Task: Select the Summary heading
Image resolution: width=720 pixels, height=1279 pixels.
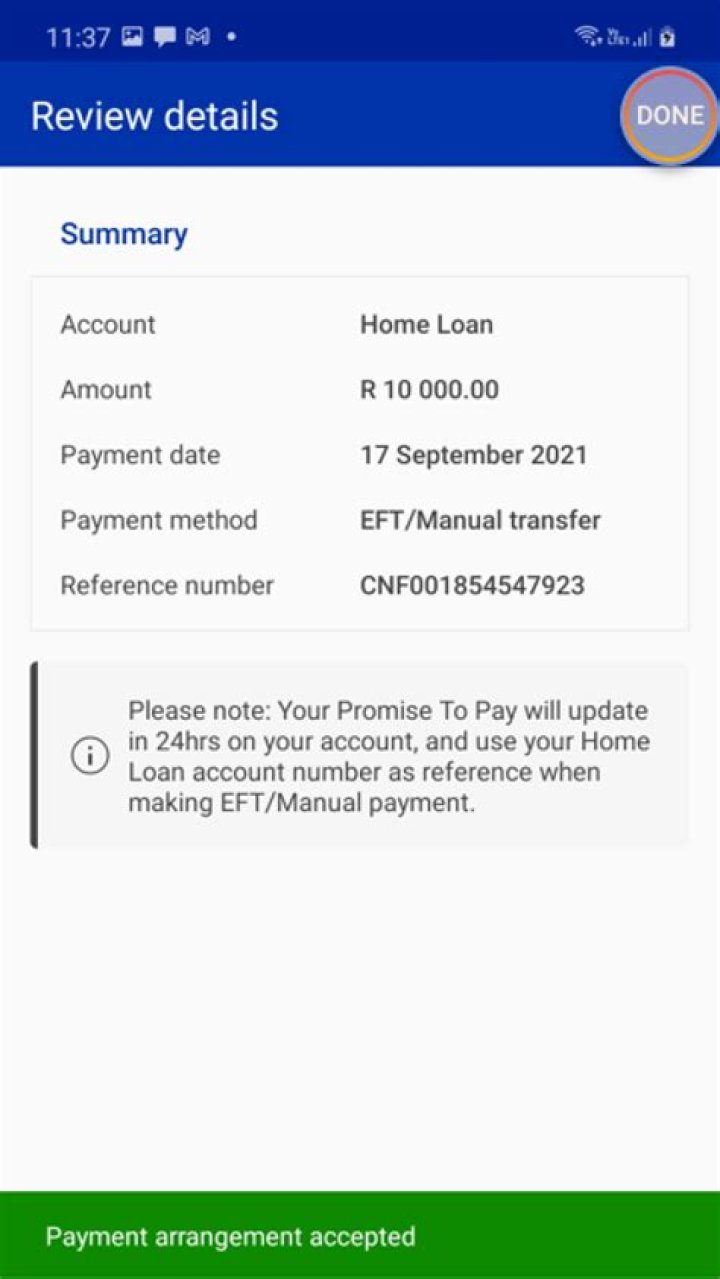Action: click(123, 234)
